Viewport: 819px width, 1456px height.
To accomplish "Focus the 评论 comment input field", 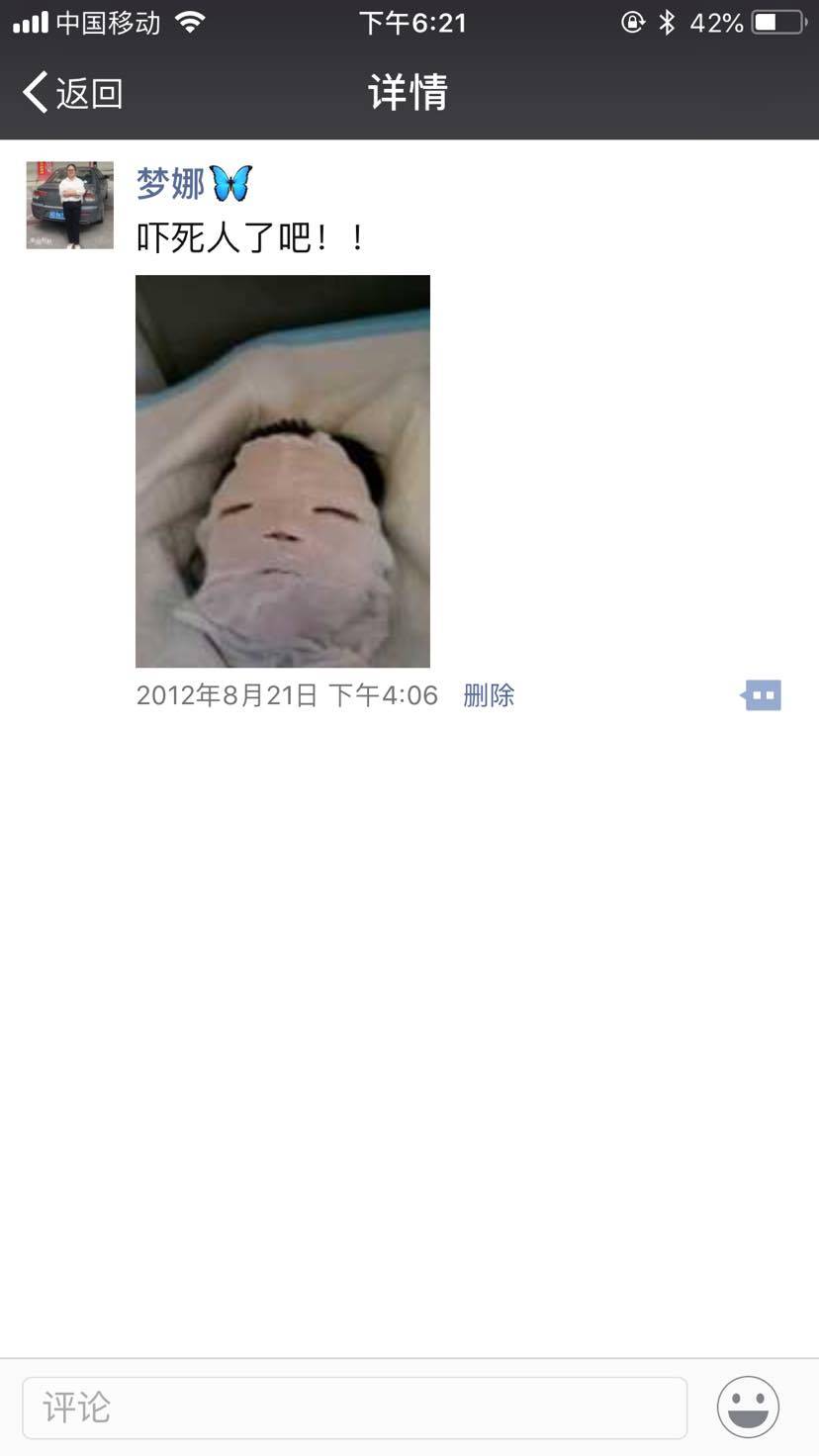I will pyautogui.click(x=354, y=1408).
